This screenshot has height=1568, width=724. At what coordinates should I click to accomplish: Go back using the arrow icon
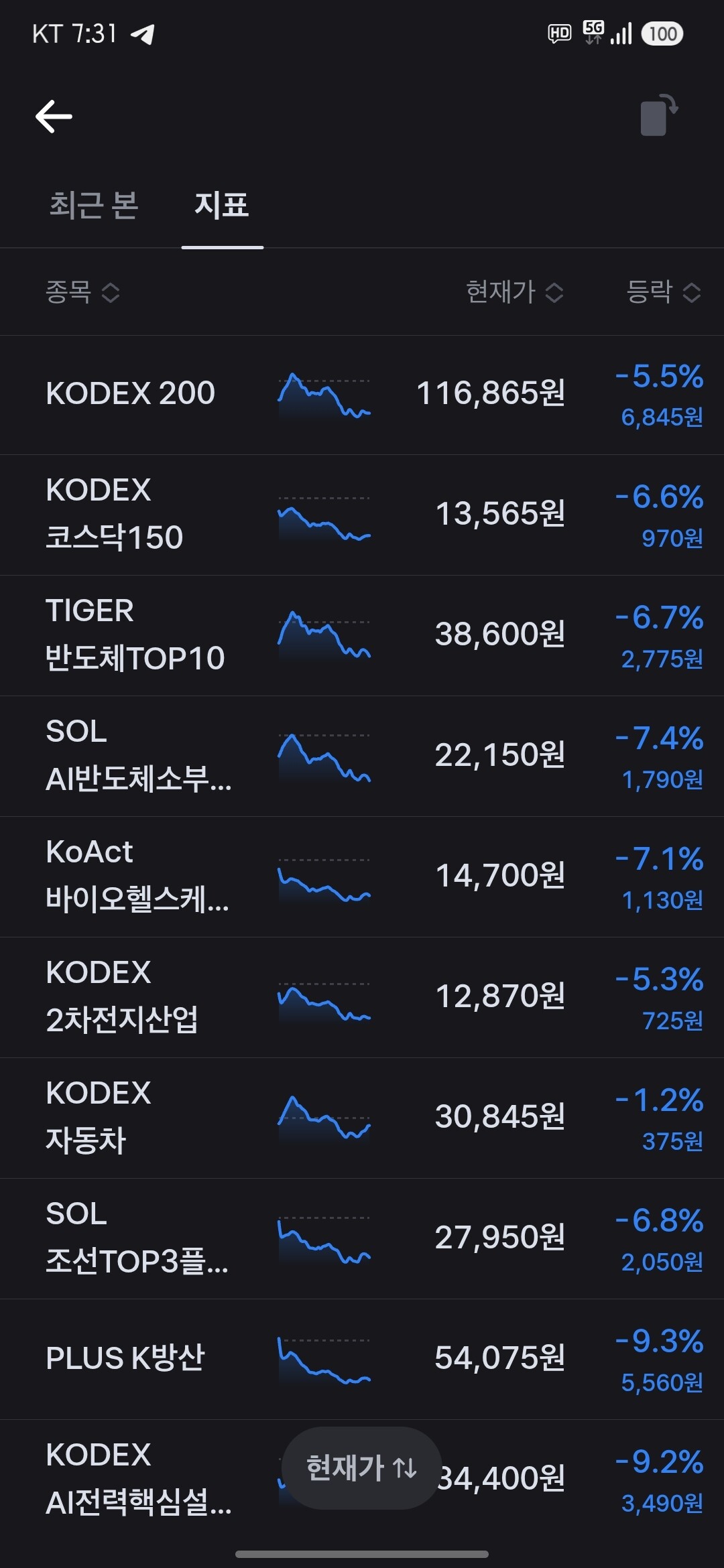[54, 117]
